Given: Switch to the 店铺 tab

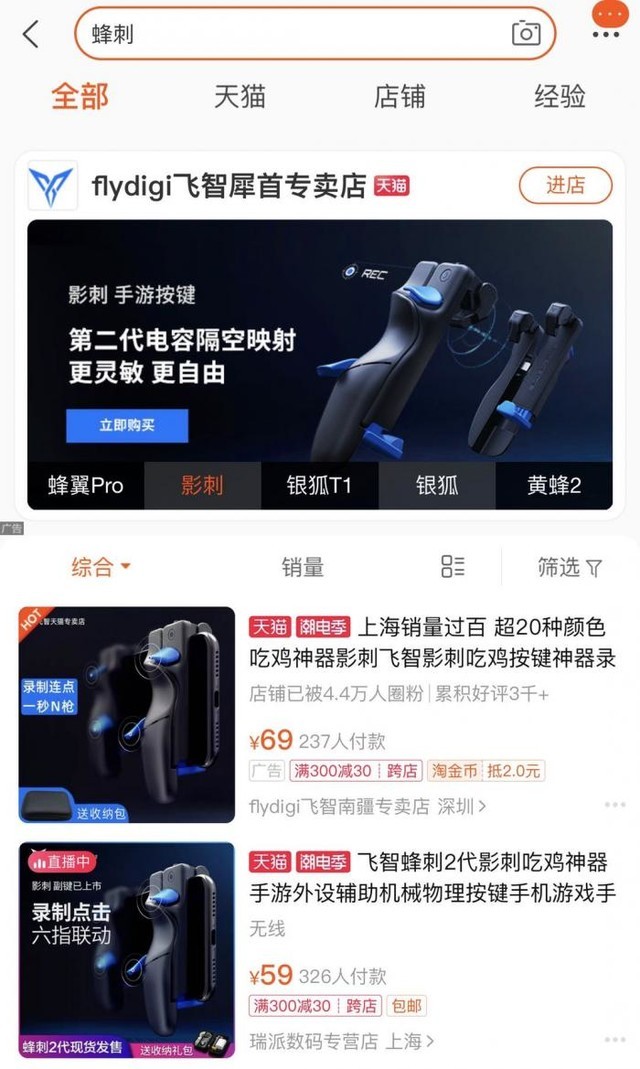Looking at the screenshot, I should pyautogui.click(x=399, y=97).
